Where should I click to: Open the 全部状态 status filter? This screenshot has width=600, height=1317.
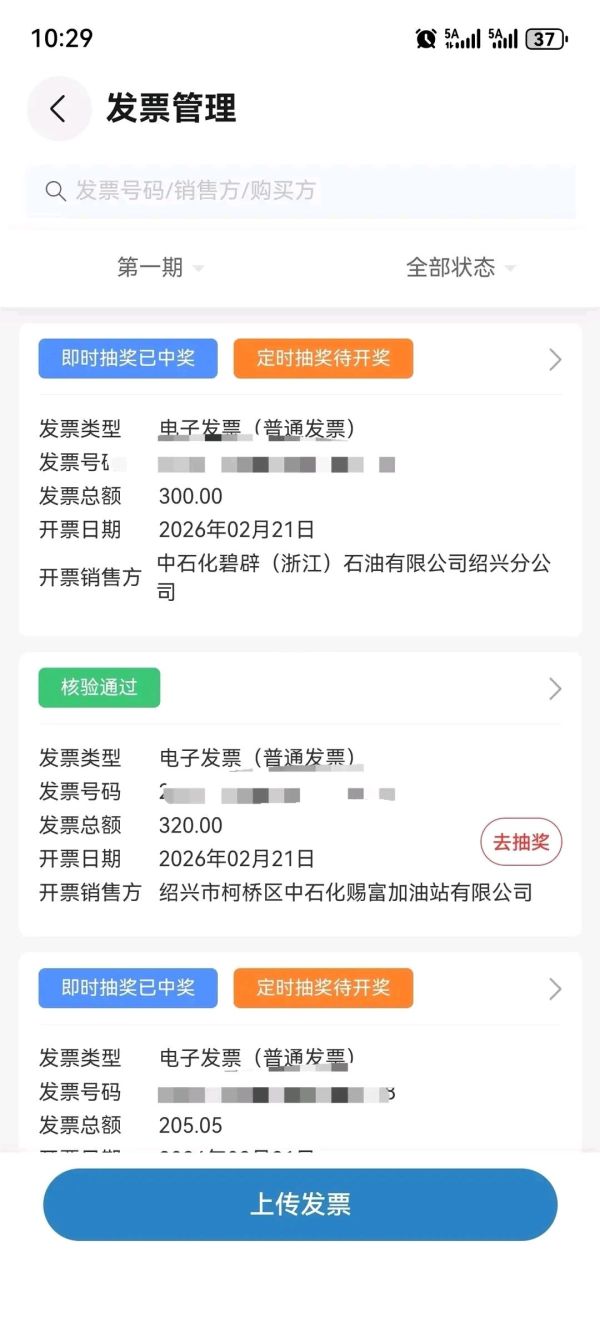pos(460,267)
